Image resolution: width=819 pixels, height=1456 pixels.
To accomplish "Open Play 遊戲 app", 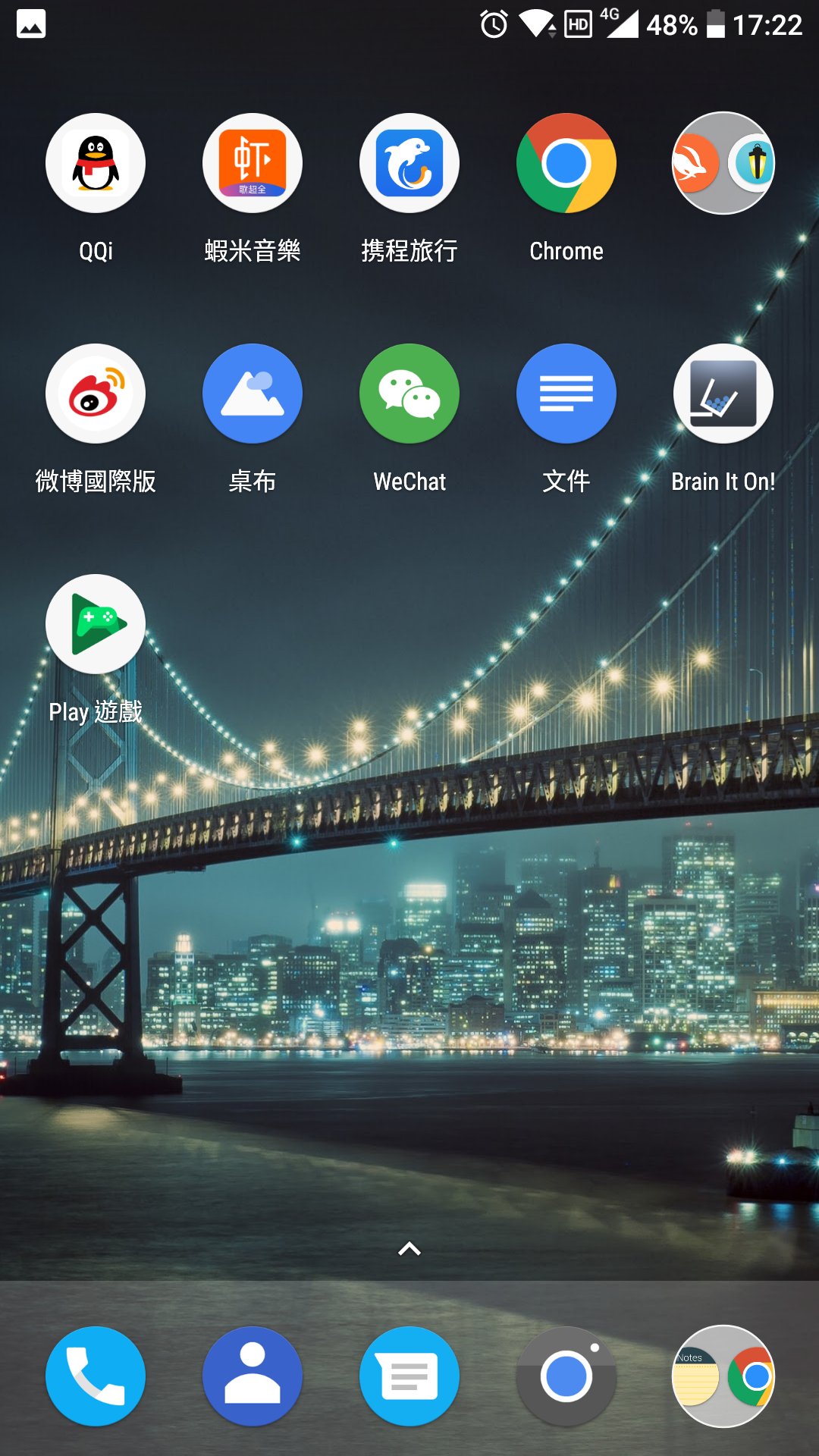I will click(x=96, y=624).
